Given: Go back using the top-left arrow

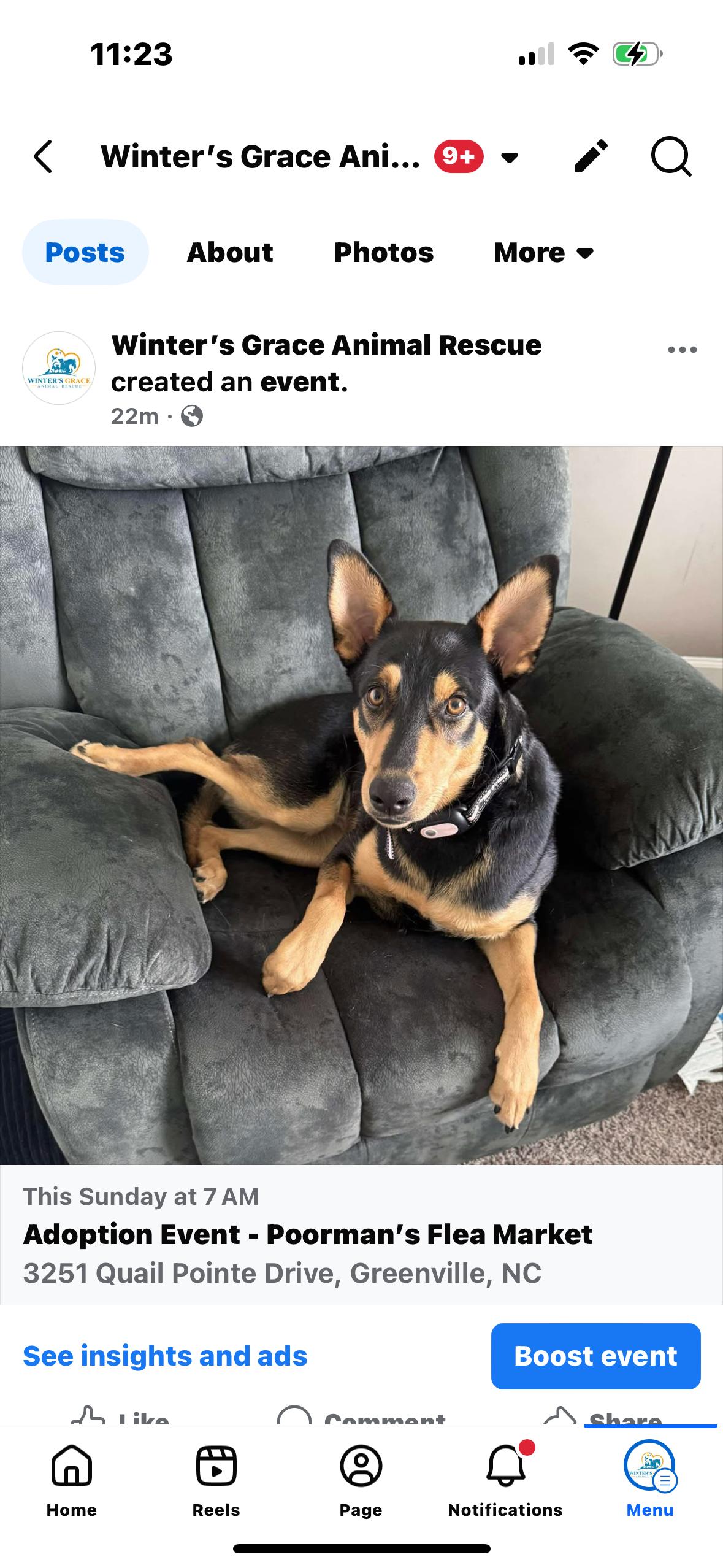Looking at the screenshot, I should tap(43, 157).
